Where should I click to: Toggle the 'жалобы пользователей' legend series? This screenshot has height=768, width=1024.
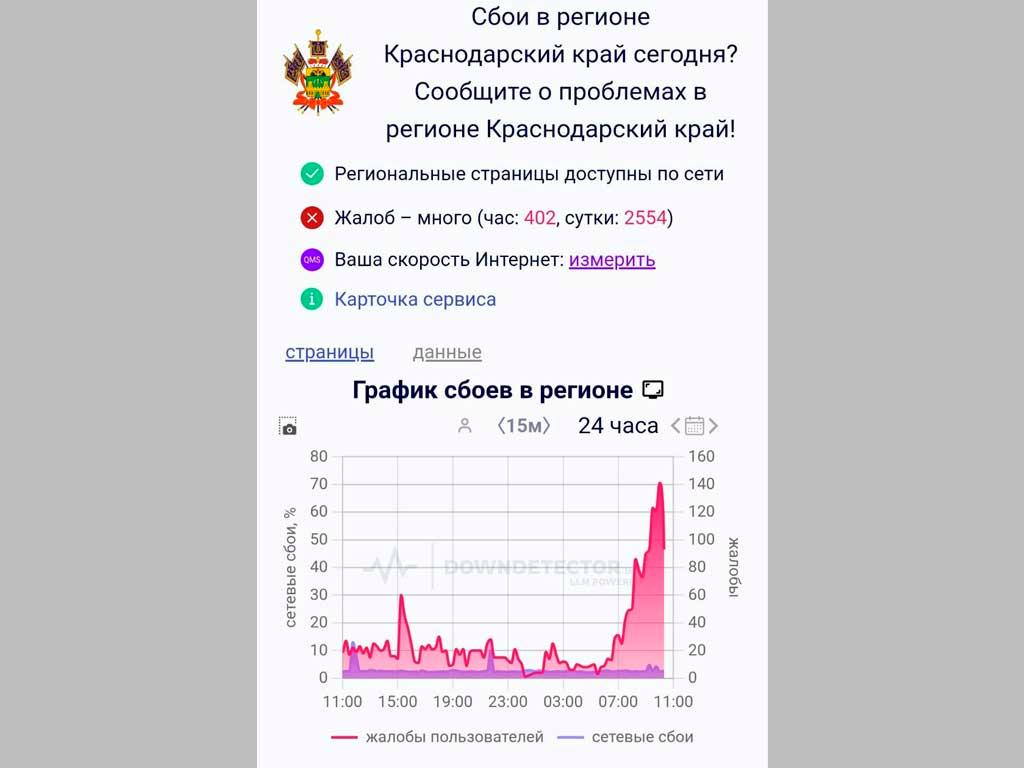tap(438, 737)
